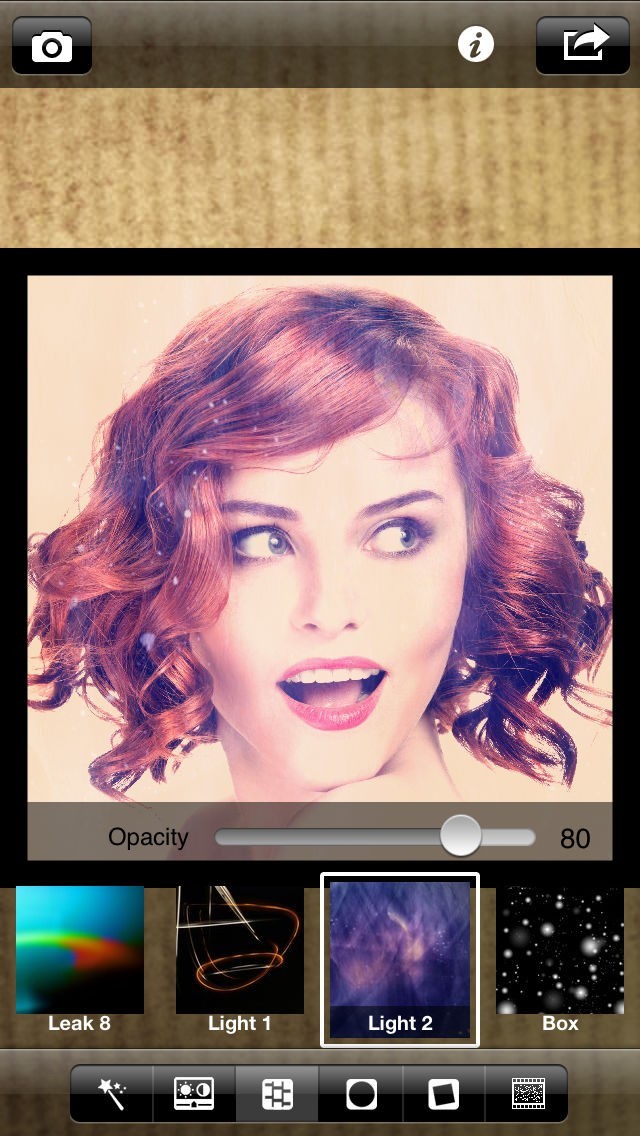The image size is (640, 1136).
Task: Open the vignette circle tool
Action: click(361, 1094)
